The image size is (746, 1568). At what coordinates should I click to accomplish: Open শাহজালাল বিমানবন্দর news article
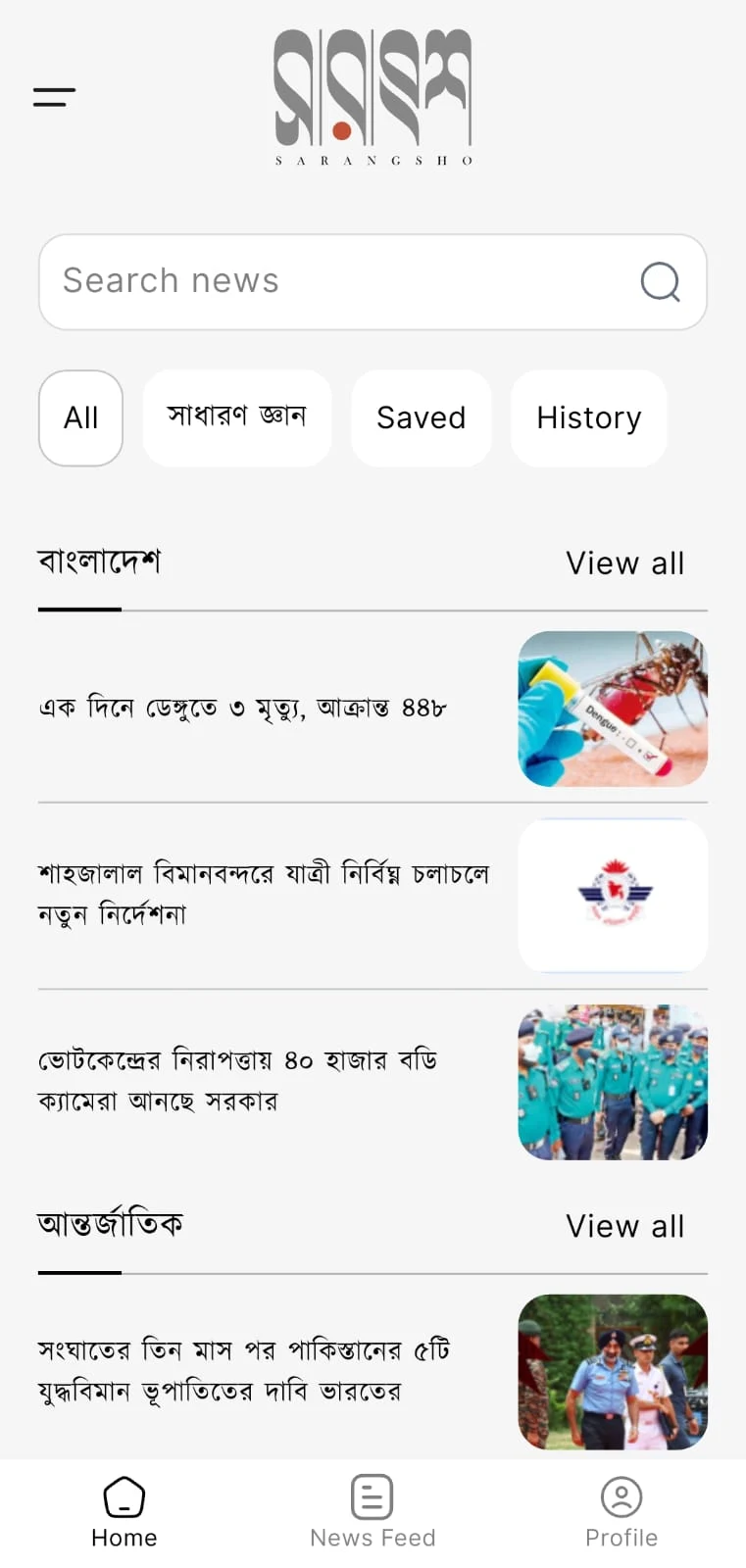264,894
